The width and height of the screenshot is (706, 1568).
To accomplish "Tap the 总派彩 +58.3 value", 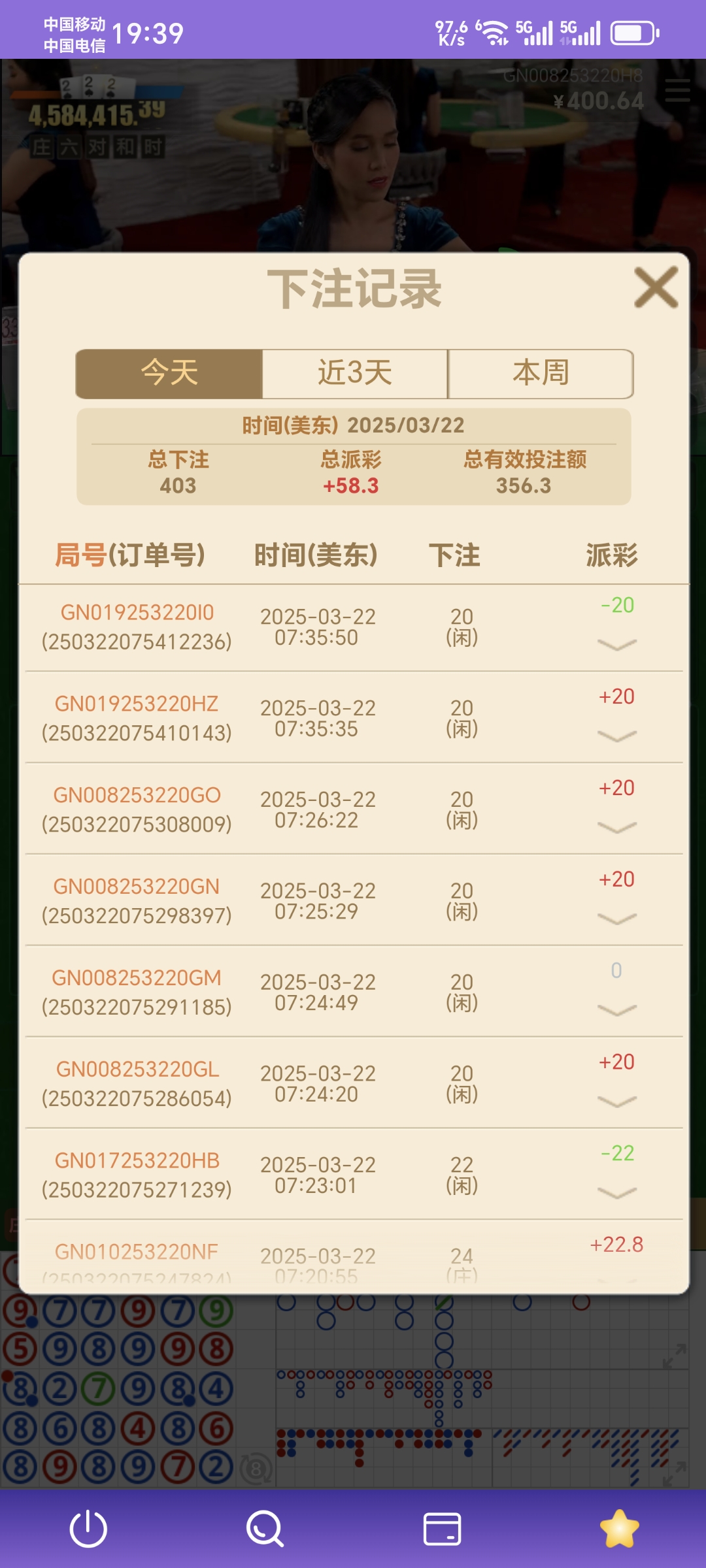I will 352,485.
